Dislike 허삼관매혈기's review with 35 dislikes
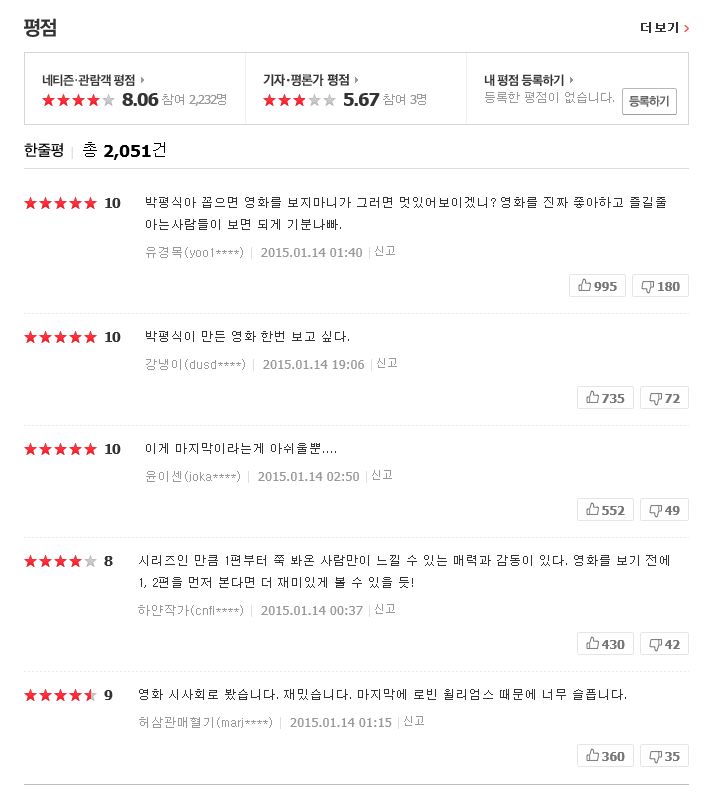 (664, 756)
